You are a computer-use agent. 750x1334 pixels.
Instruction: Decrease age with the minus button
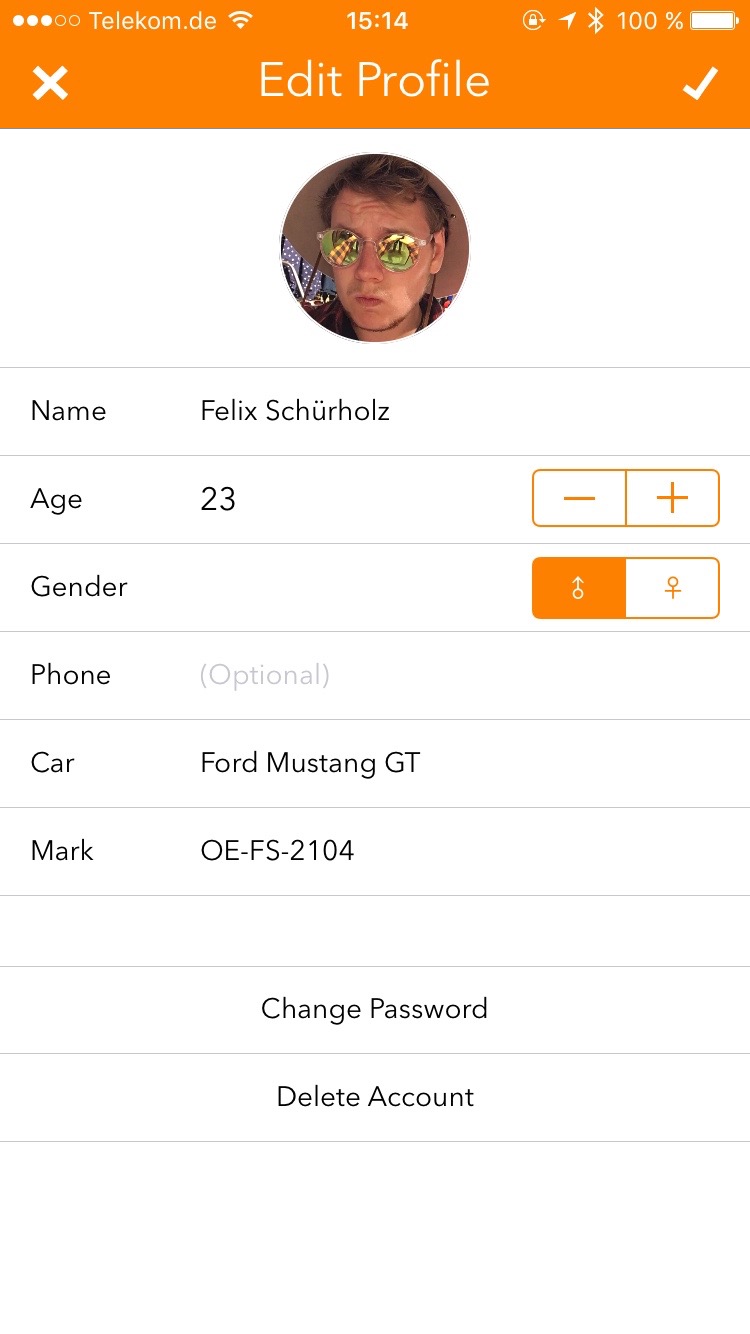(579, 498)
